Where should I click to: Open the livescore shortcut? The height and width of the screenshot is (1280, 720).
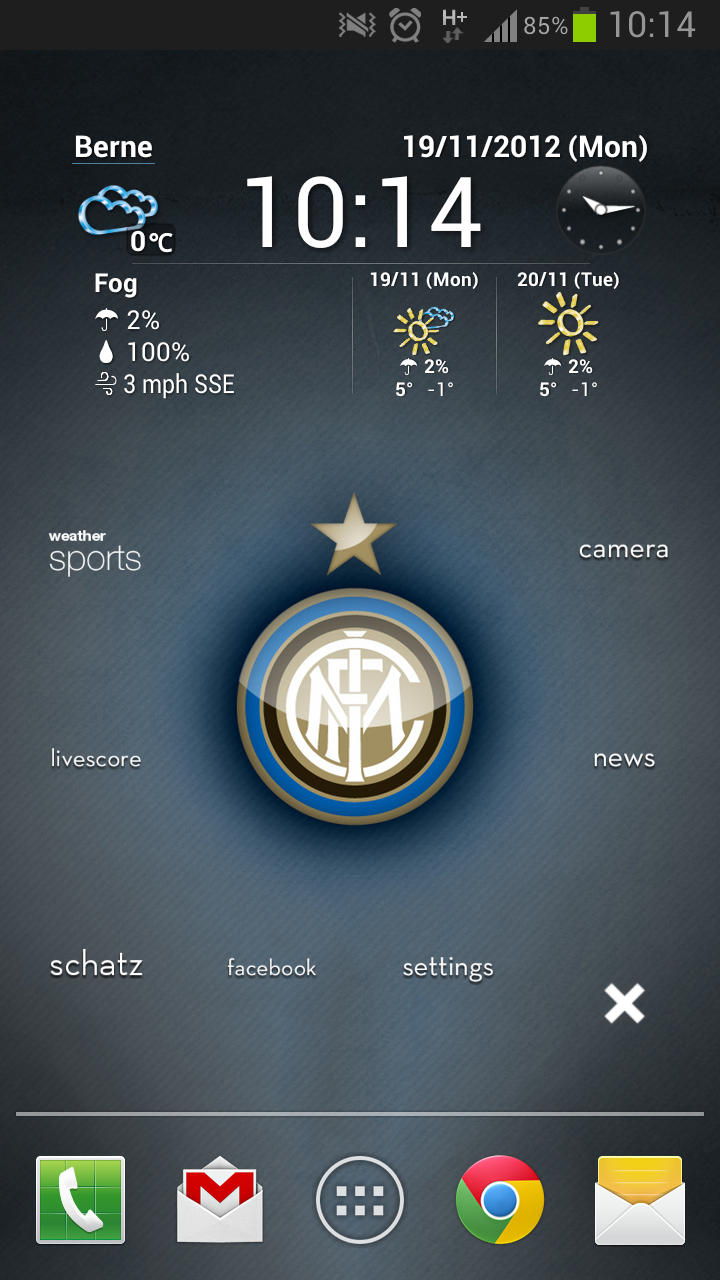click(96, 759)
